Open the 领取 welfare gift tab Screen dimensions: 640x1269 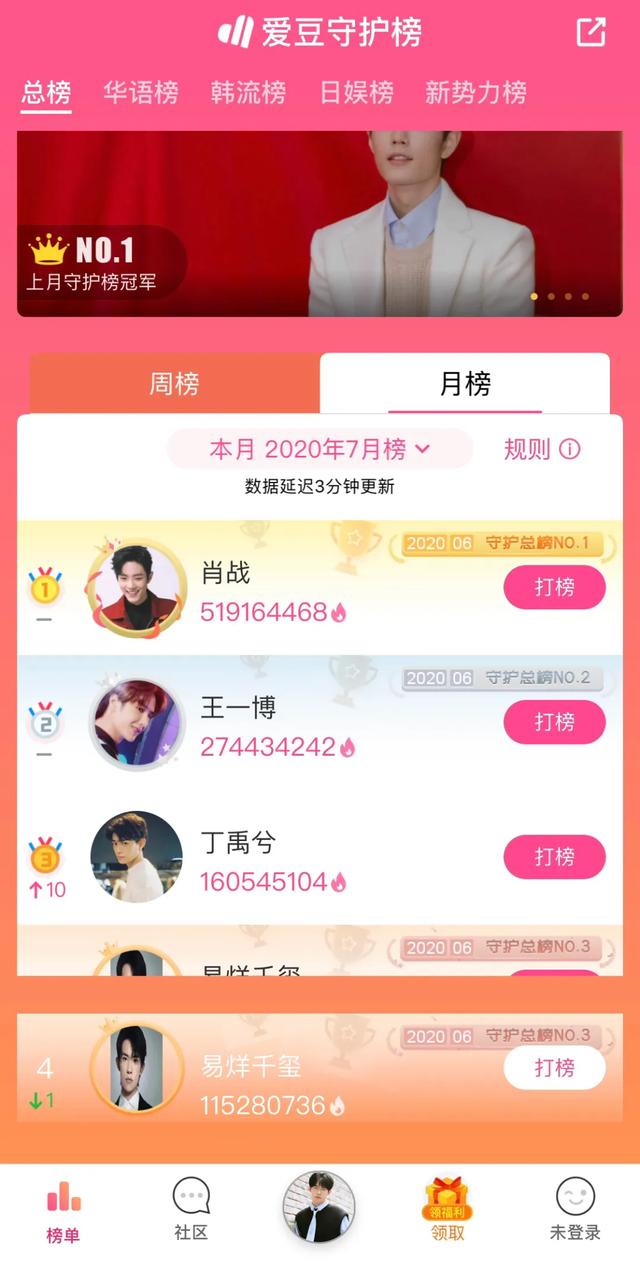(448, 1208)
